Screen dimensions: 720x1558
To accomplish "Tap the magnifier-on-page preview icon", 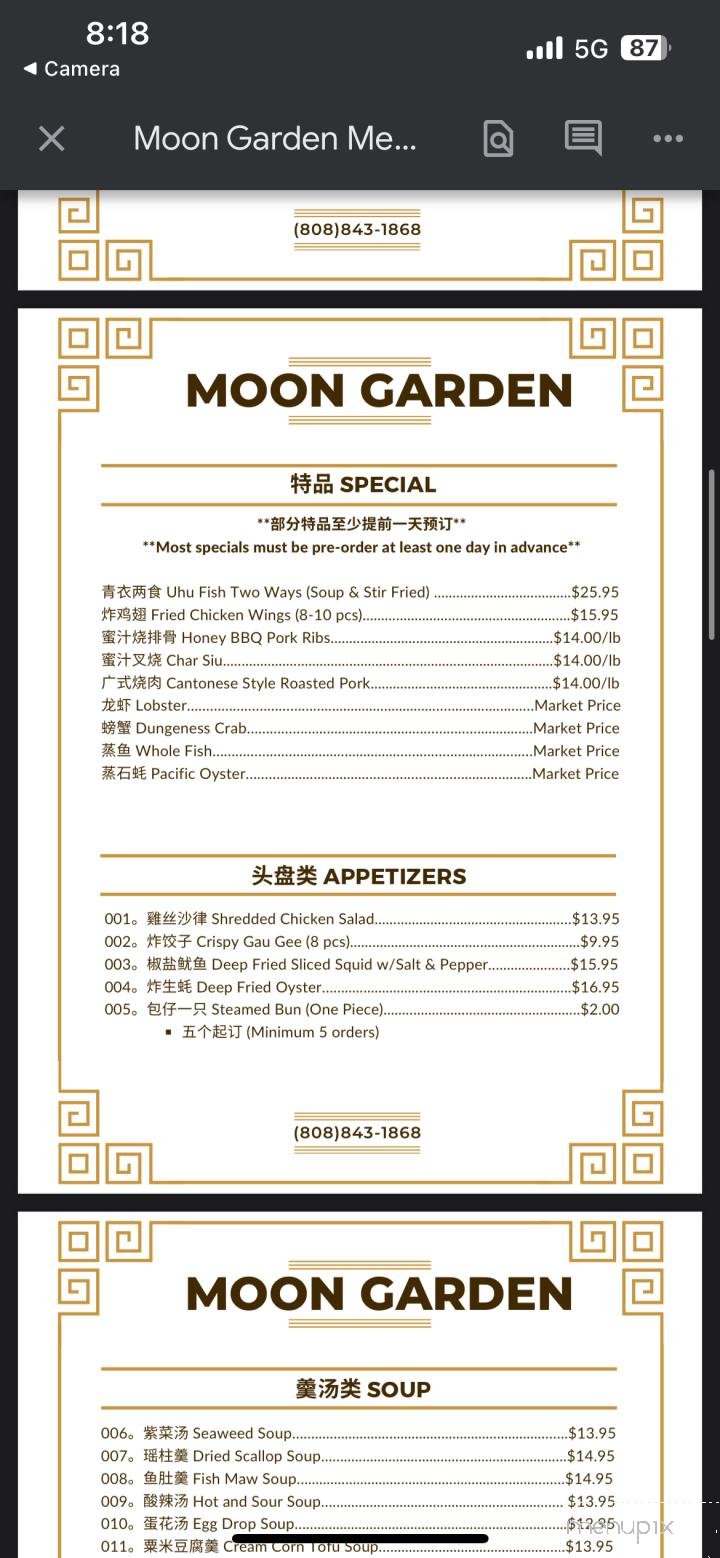I will [497, 138].
